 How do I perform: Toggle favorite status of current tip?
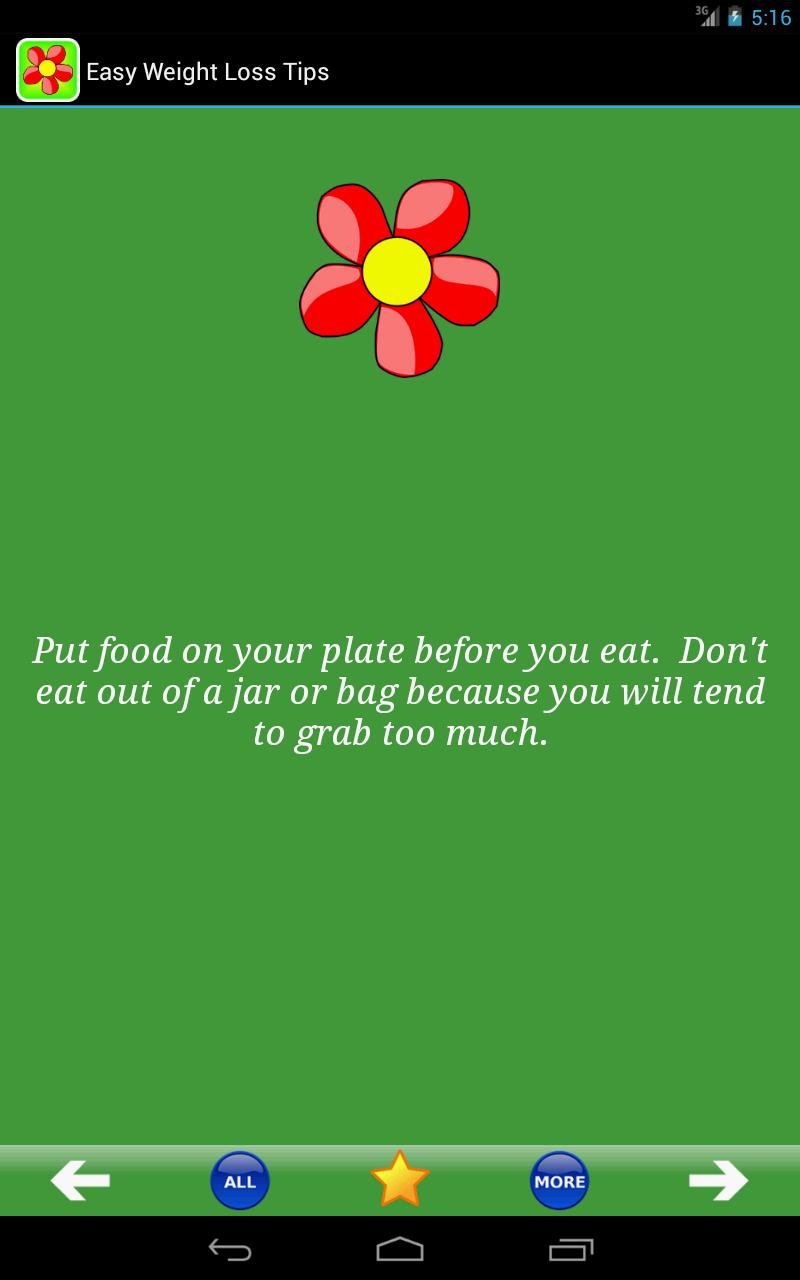tap(400, 1181)
